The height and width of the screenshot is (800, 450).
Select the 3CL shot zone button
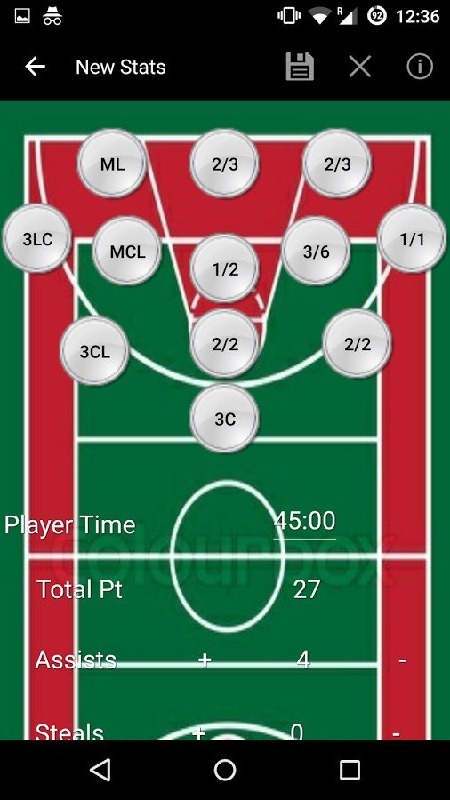[95, 351]
